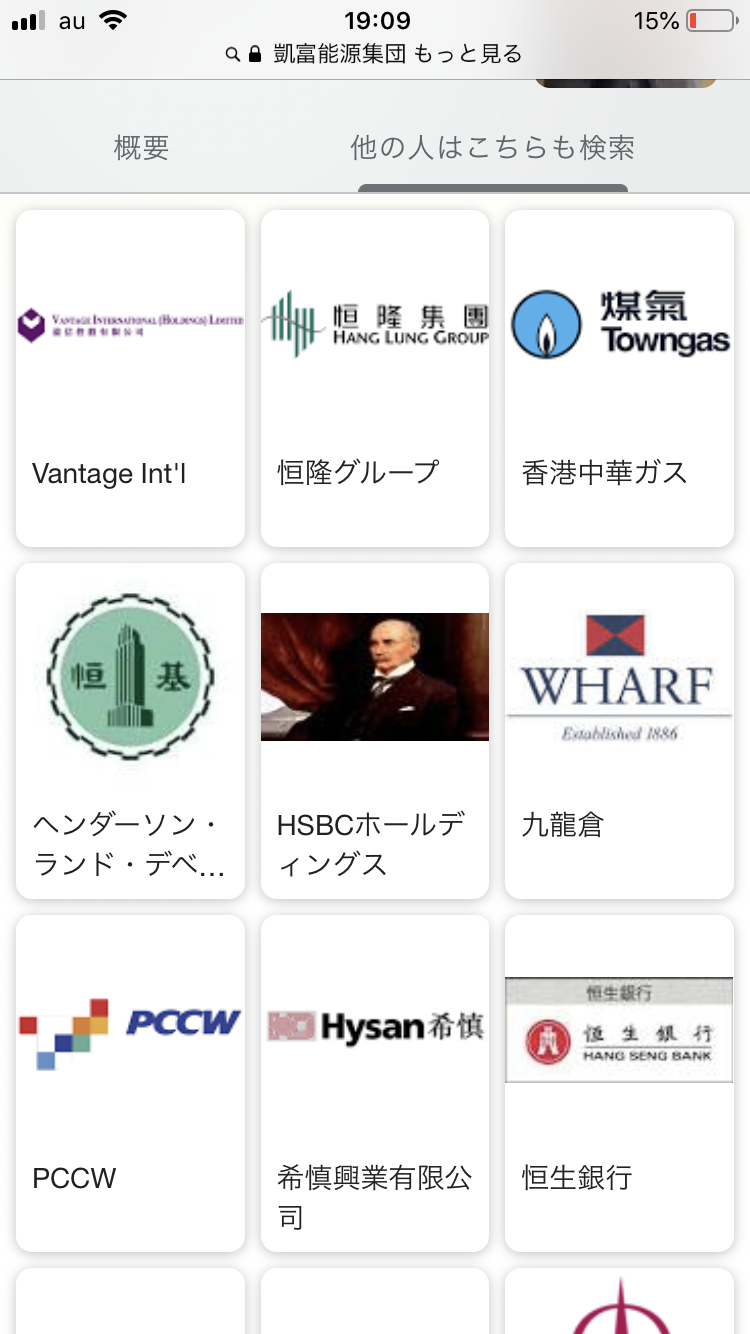Open the 希慎興業有限公司 card
The height and width of the screenshot is (1334, 750).
pos(375,1082)
